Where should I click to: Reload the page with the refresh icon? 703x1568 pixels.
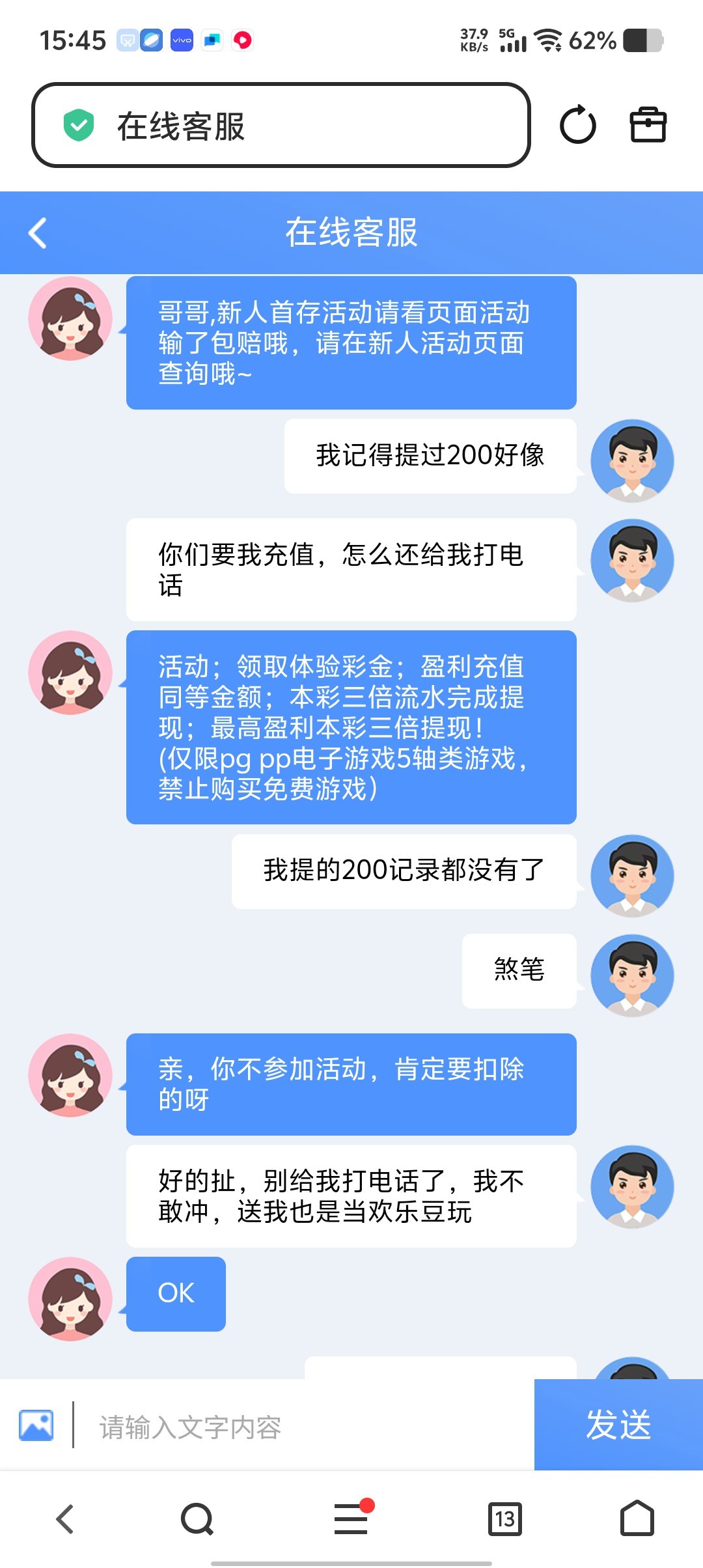(577, 125)
